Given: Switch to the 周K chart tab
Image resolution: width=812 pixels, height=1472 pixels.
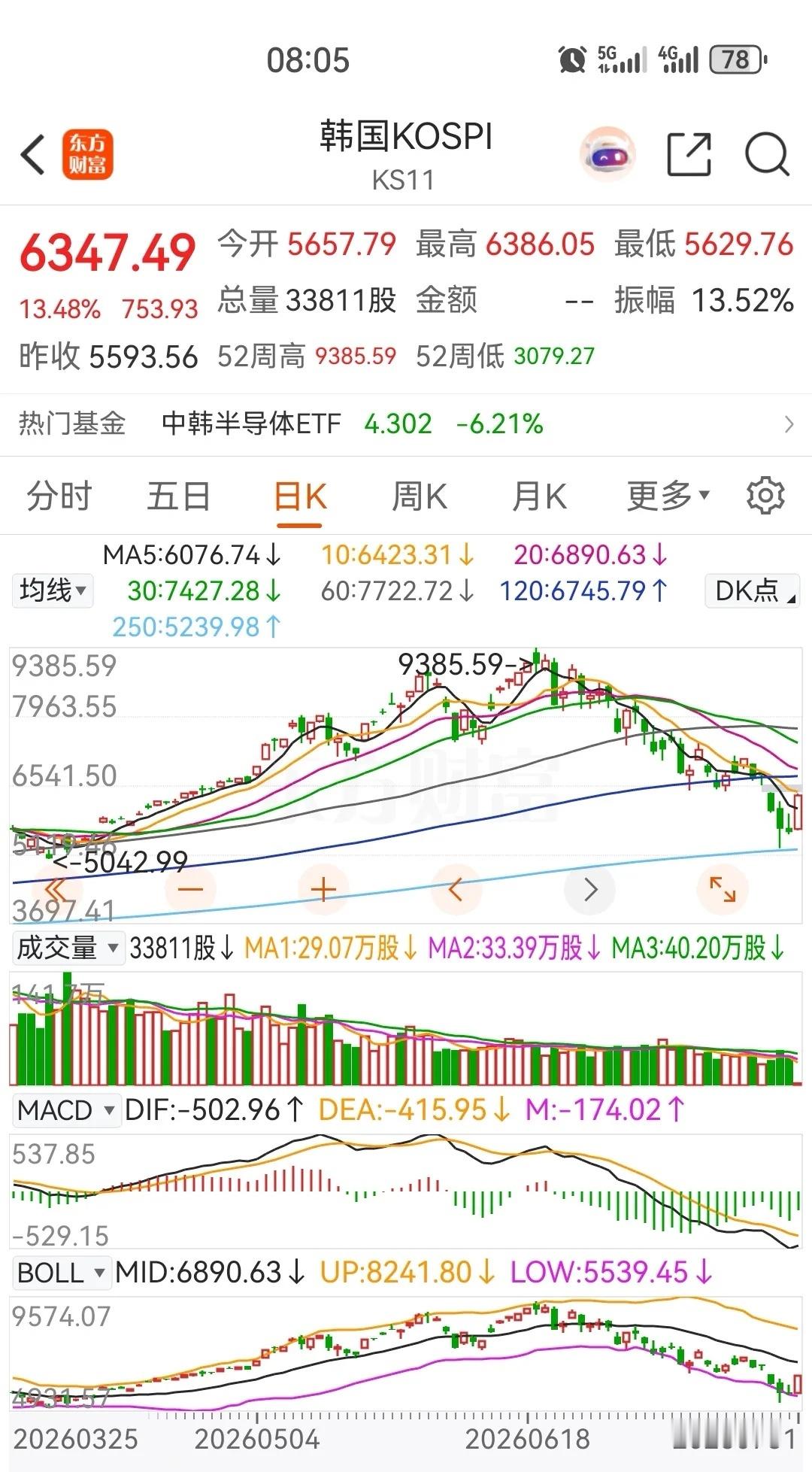Looking at the screenshot, I should point(419,496).
